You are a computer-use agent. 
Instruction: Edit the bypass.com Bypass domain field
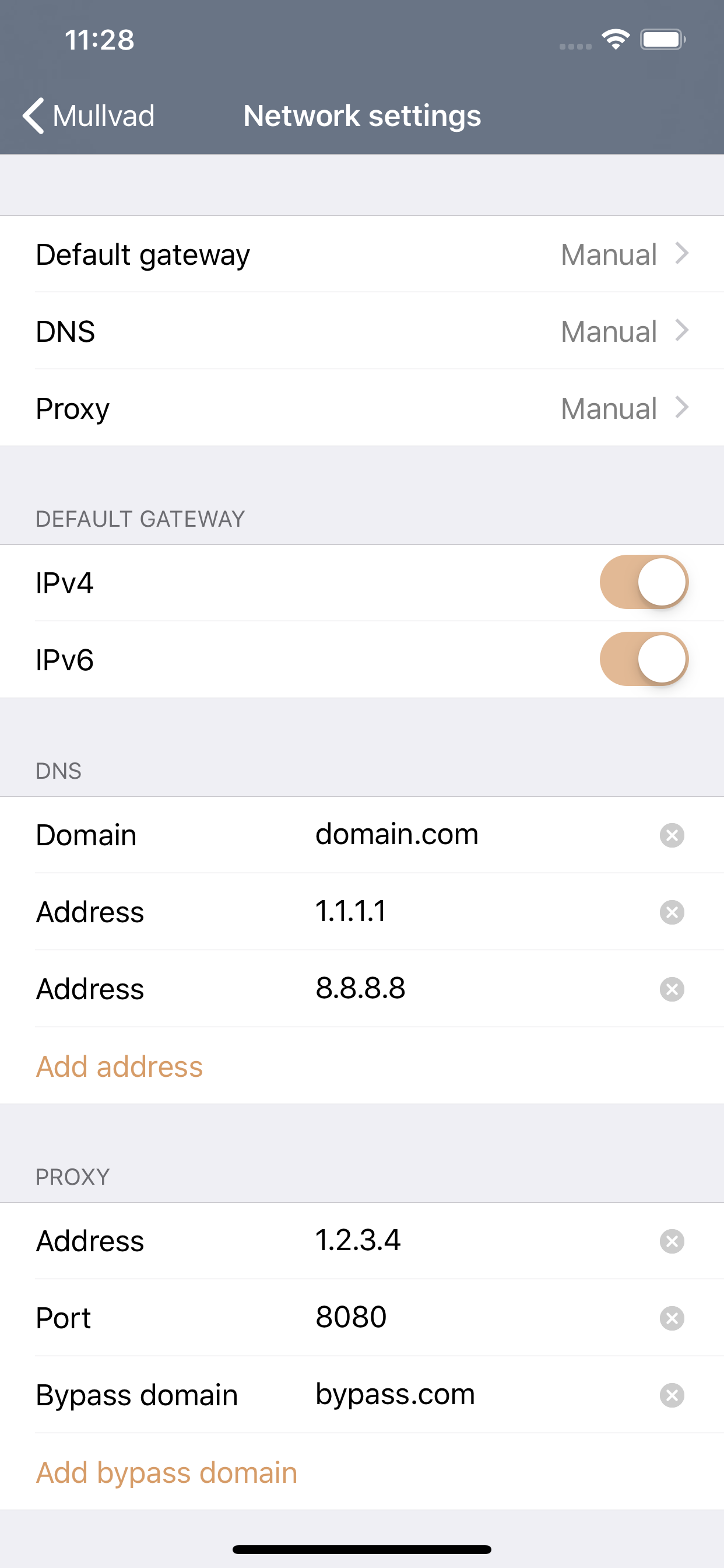477,1394
